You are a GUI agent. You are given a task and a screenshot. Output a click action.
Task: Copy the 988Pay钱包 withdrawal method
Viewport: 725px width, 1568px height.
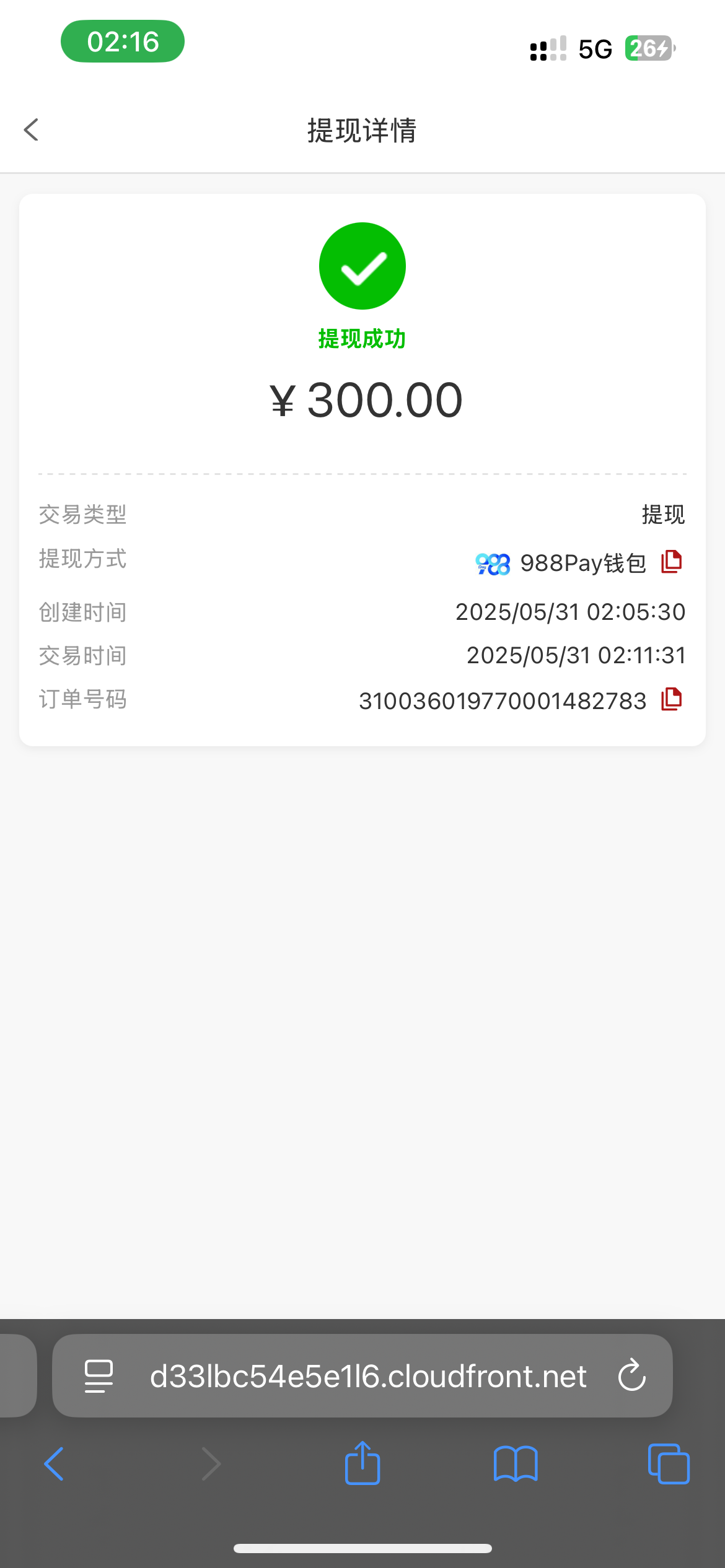(671, 562)
